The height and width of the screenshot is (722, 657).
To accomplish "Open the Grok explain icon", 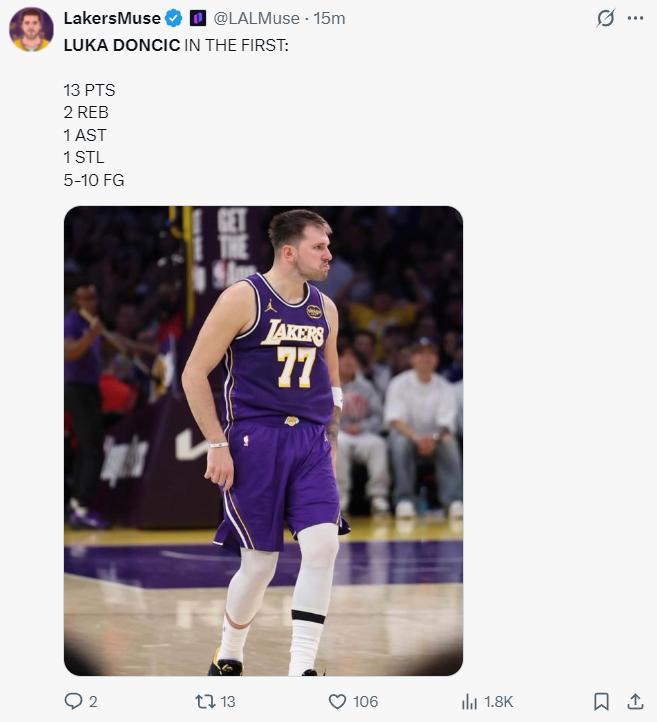I will point(605,18).
